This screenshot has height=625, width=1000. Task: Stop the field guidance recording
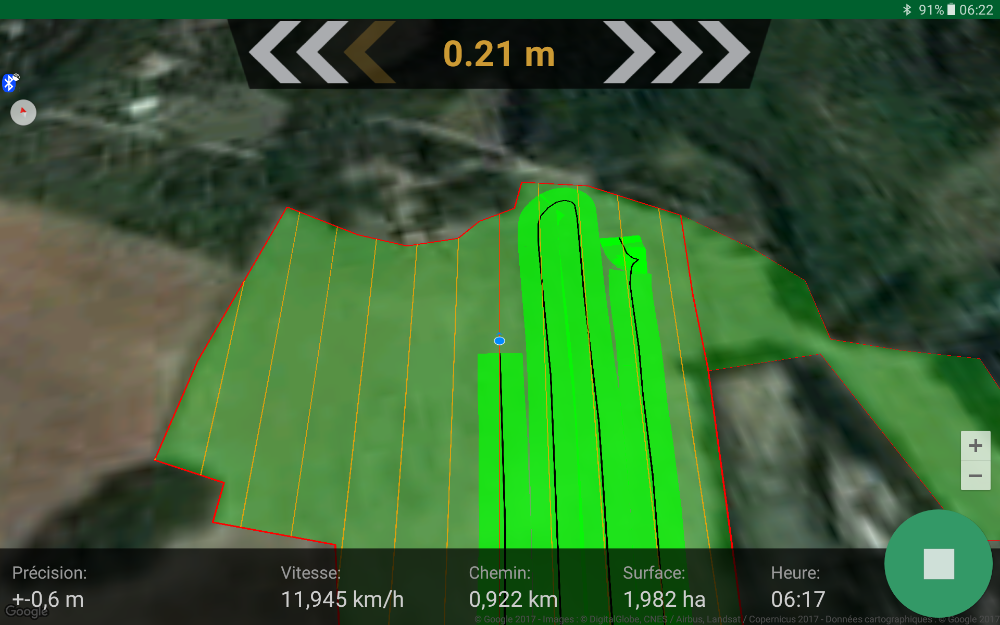(x=938, y=564)
